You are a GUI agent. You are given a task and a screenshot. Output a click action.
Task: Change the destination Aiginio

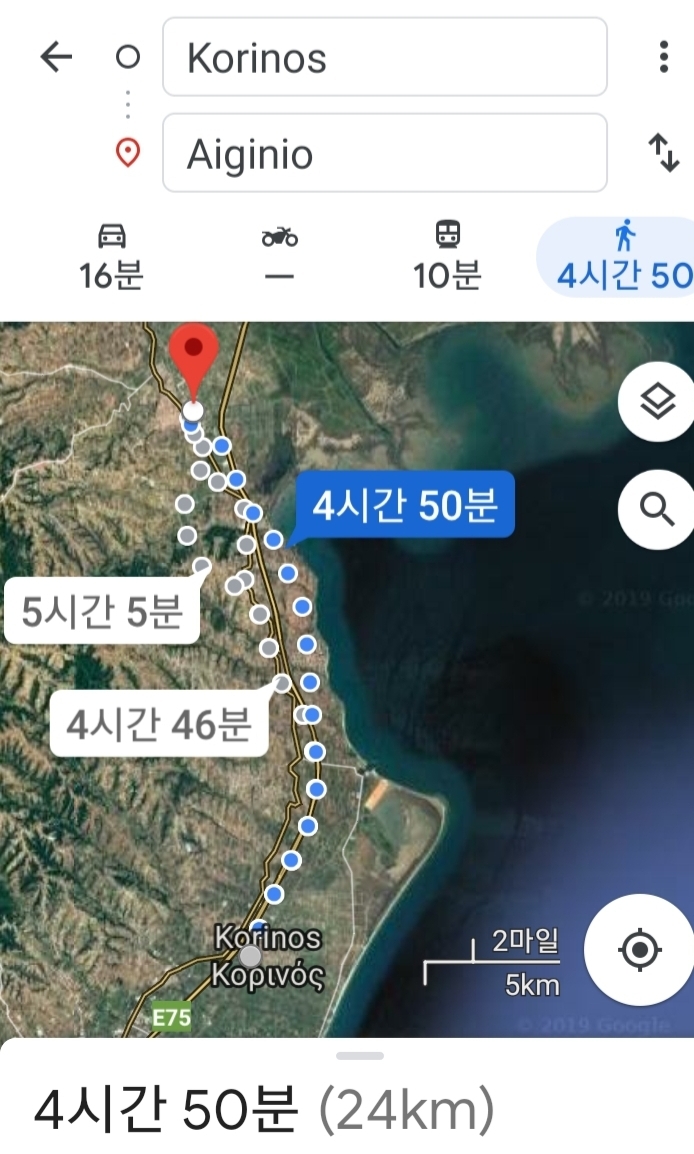pos(384,153)
